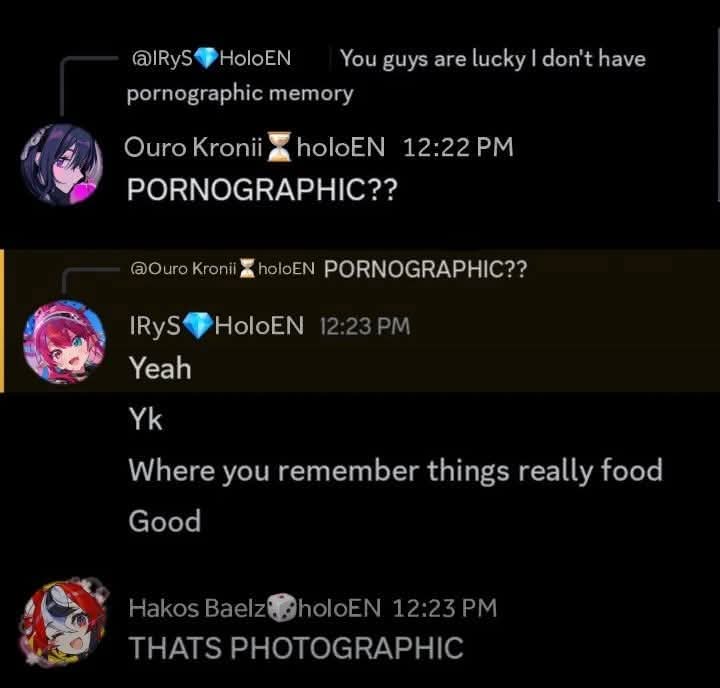Jump to IRyS's replied message about memory
This screenshot has width=720, height=688.
pyautogui.click(x=490, y=59)
